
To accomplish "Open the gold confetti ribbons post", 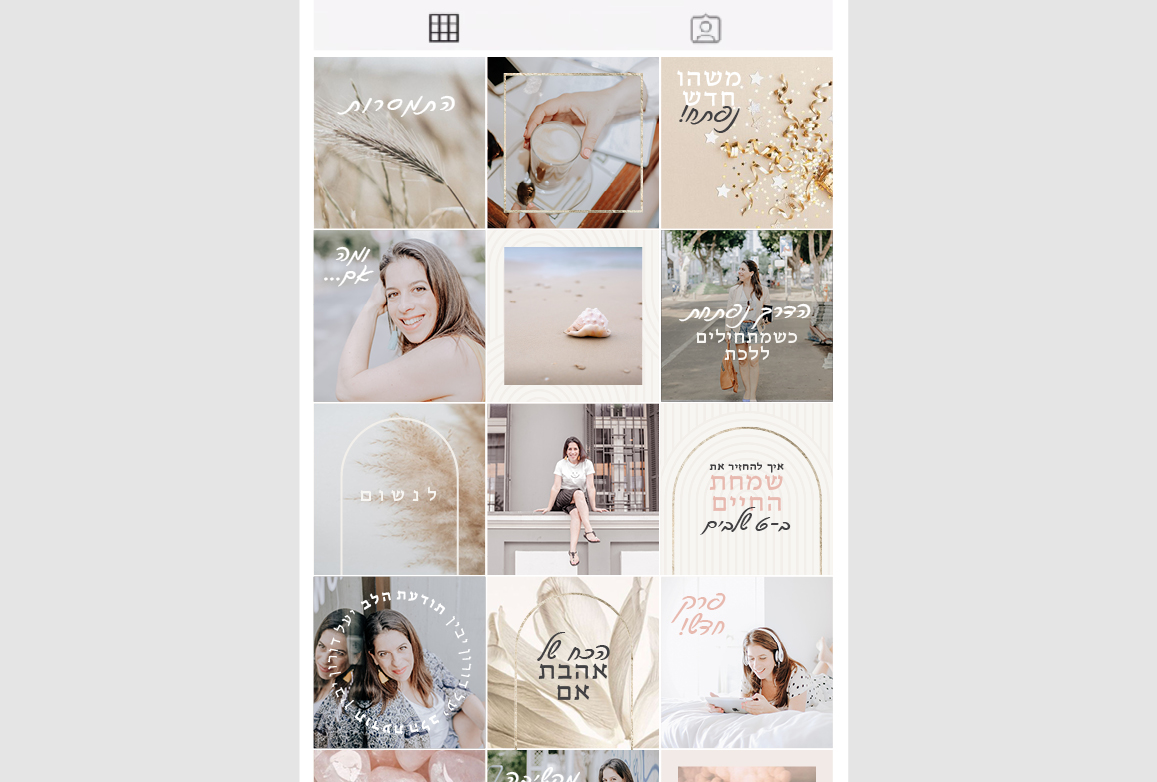I will pos(746,143).
